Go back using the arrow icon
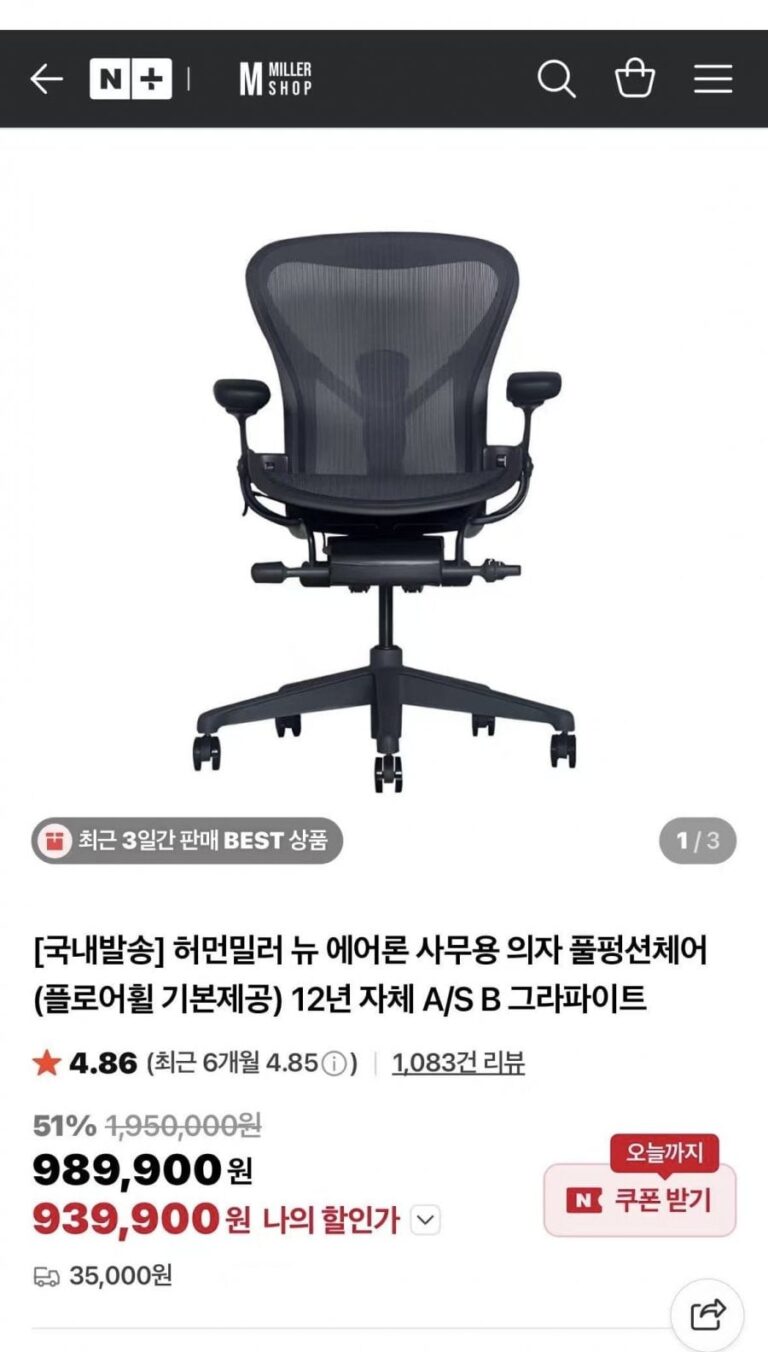768x1352 pixels. tap(46, 79)
